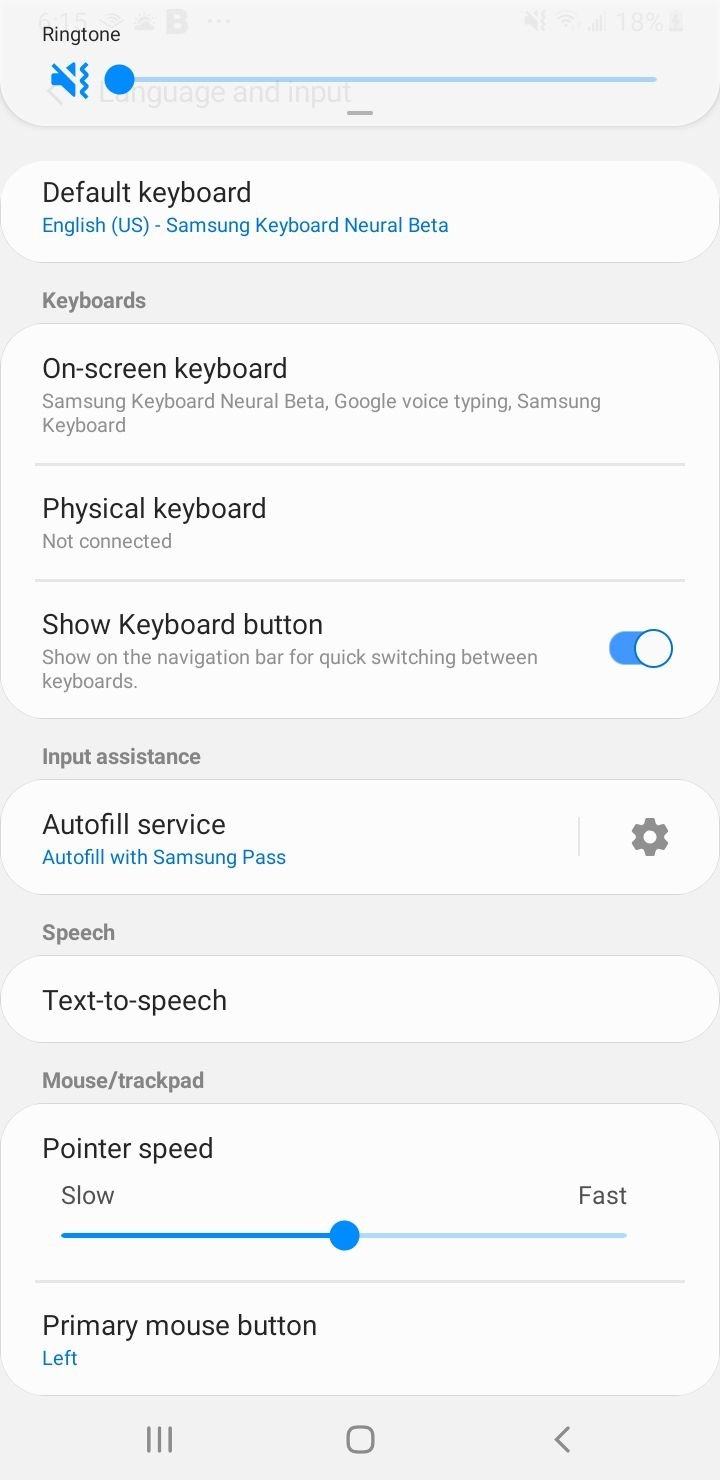The image size is (720, 1480).
Task: Open recent apps from navigation bar
Action: [x=159, y=1439]
